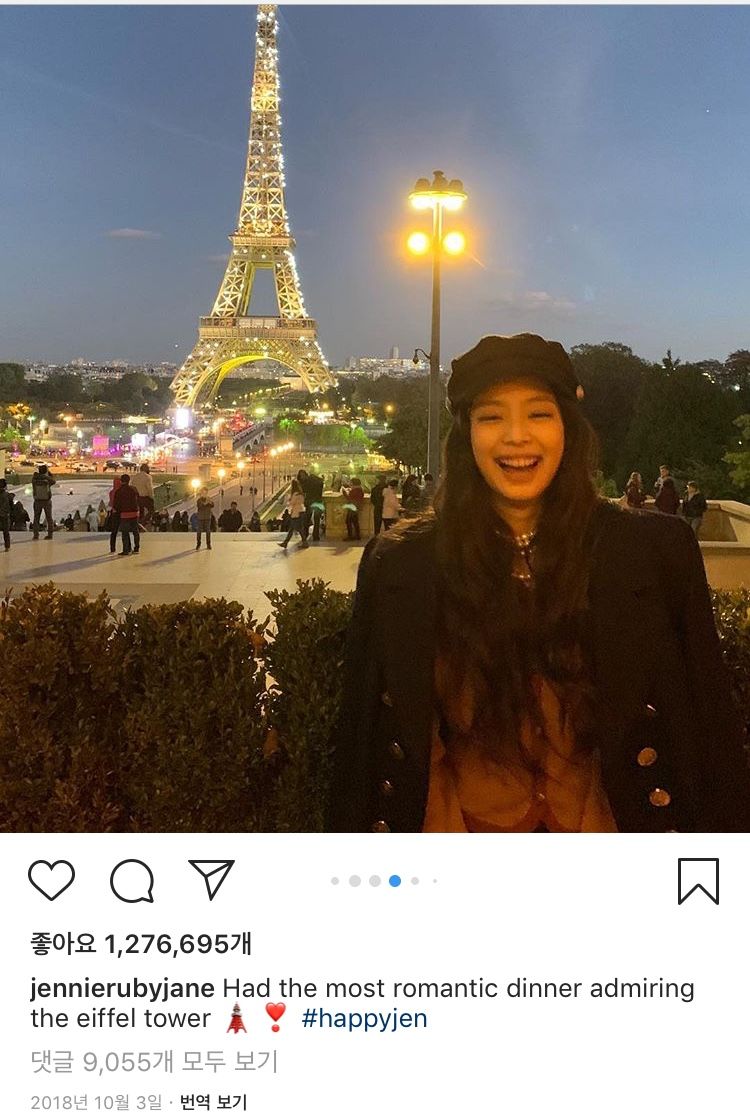Share the post via paper plane icon

[x=211, y=880]
